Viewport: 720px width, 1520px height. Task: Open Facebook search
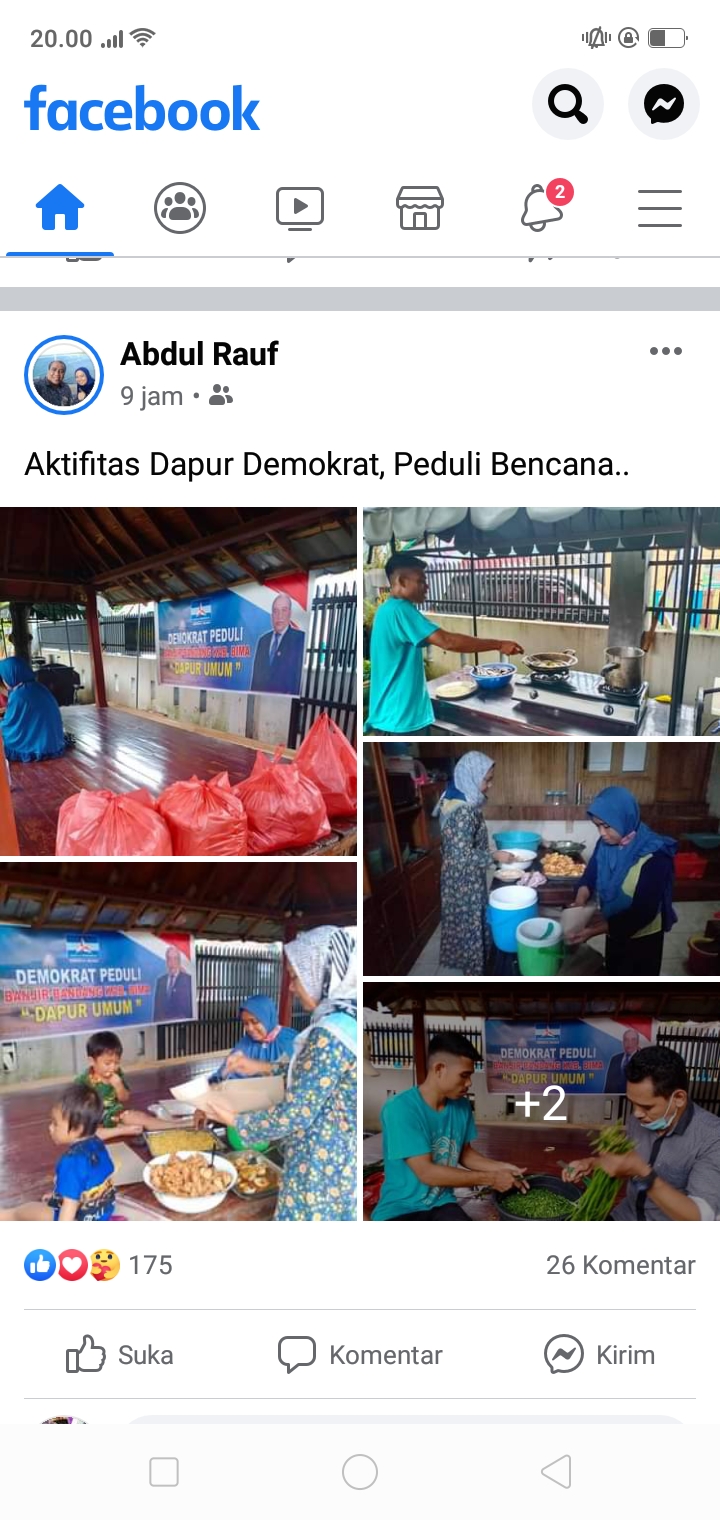[567, 104]
